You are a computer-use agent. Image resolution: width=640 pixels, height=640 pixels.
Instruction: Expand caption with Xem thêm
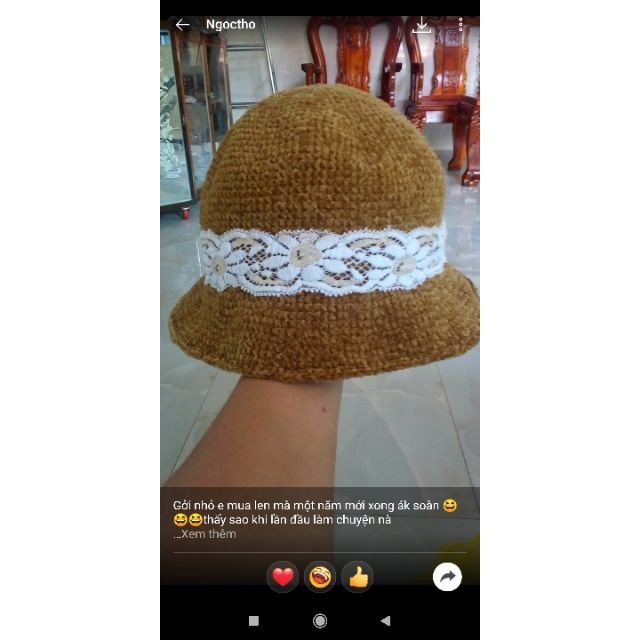(208, 534)
